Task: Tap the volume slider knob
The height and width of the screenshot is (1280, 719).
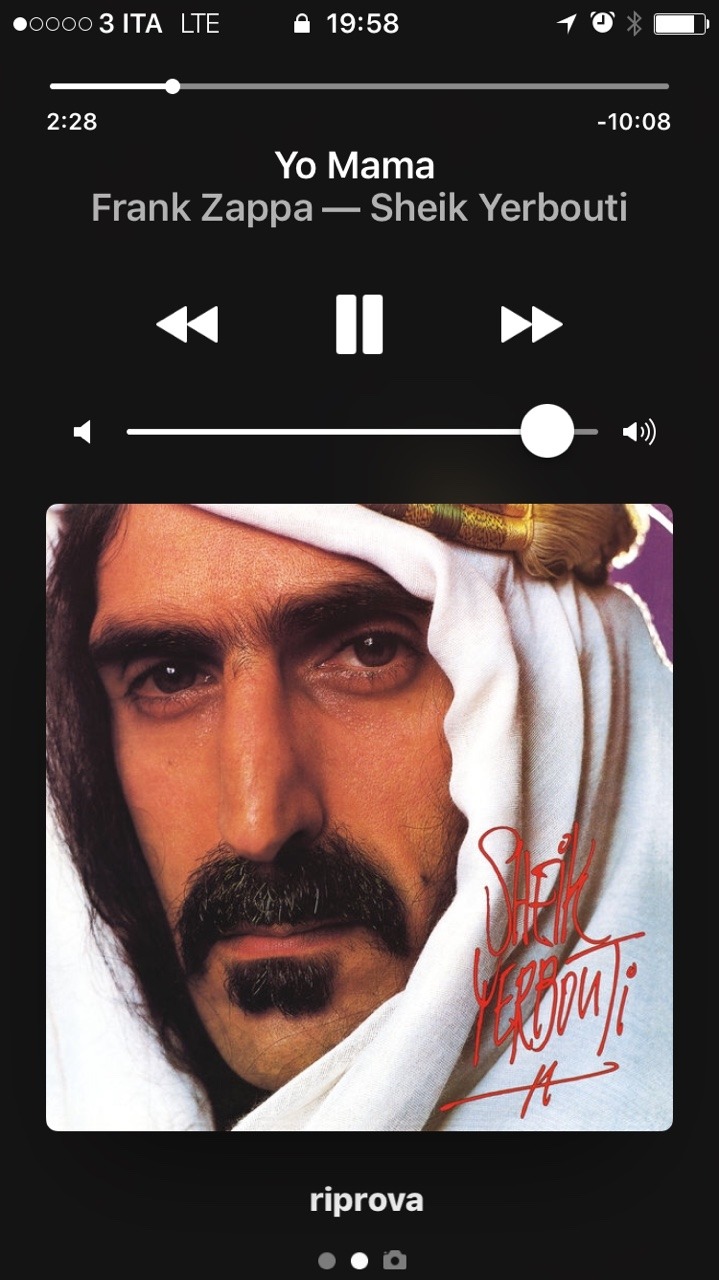Action: point(547,432)
